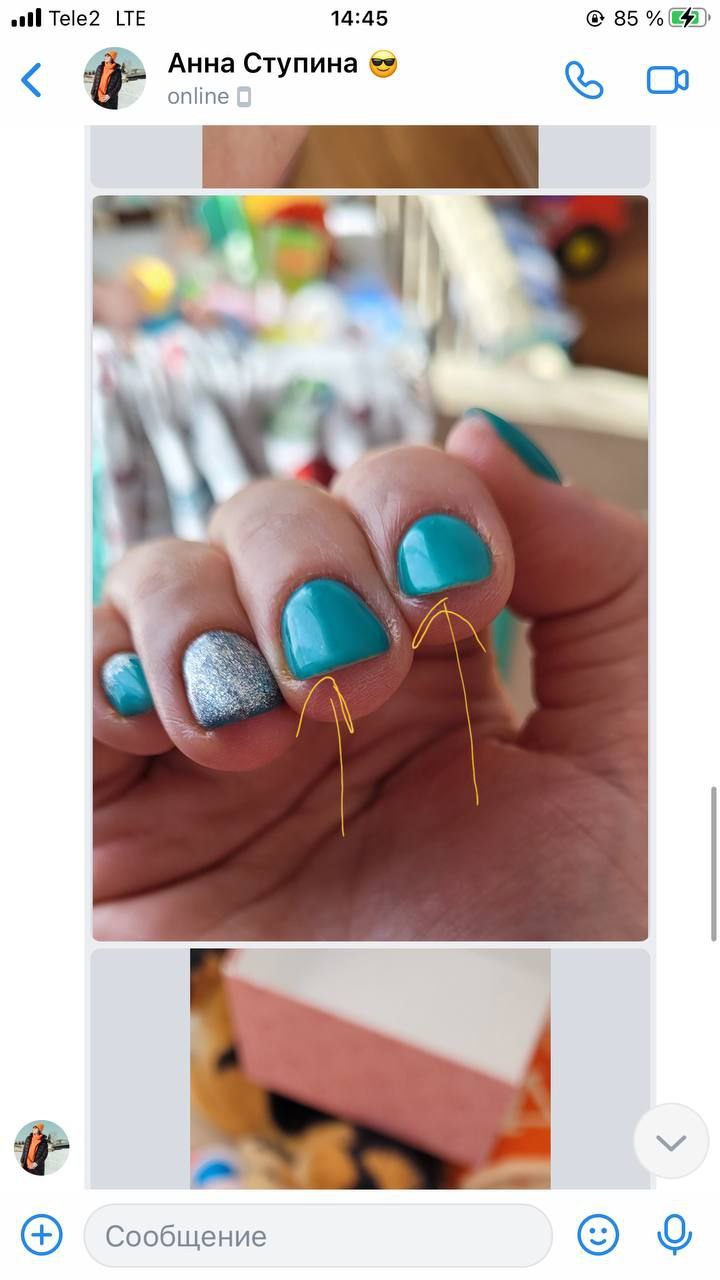Tap the plus icon to attach a file

click(42, 1235)
